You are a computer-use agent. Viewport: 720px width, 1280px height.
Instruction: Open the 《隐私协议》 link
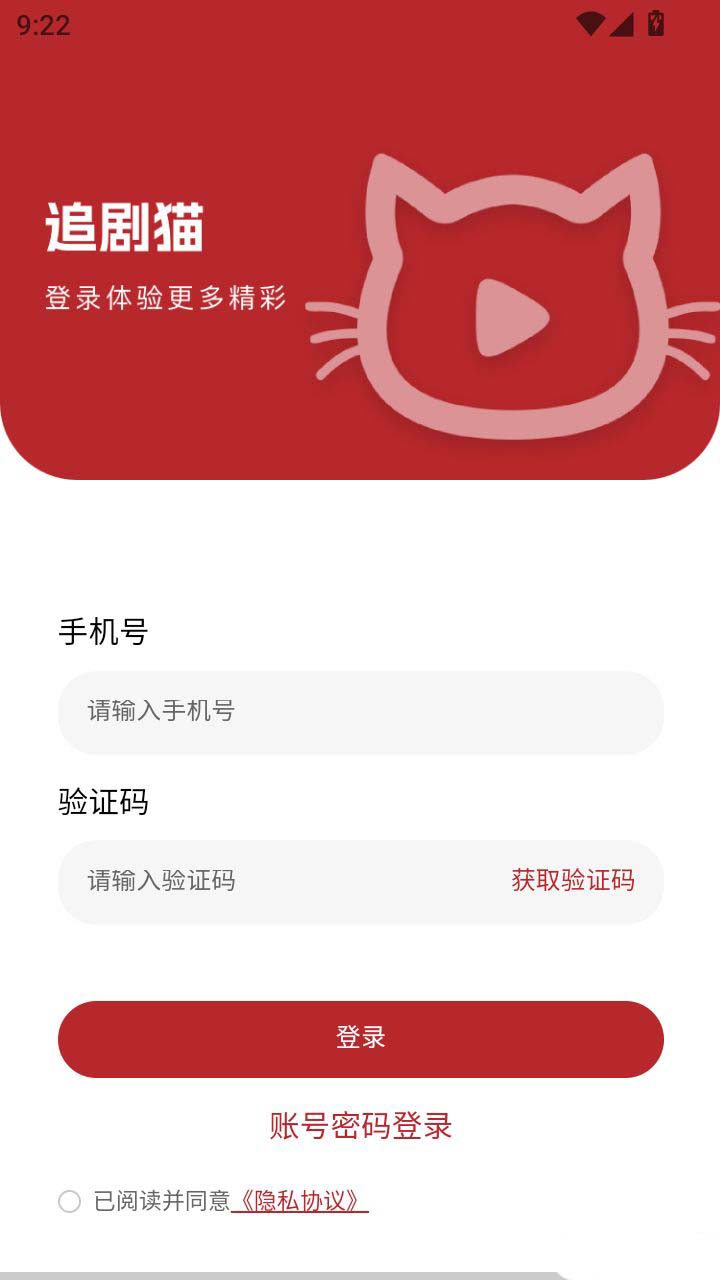pyautogui.click(x=300, y=1202)
